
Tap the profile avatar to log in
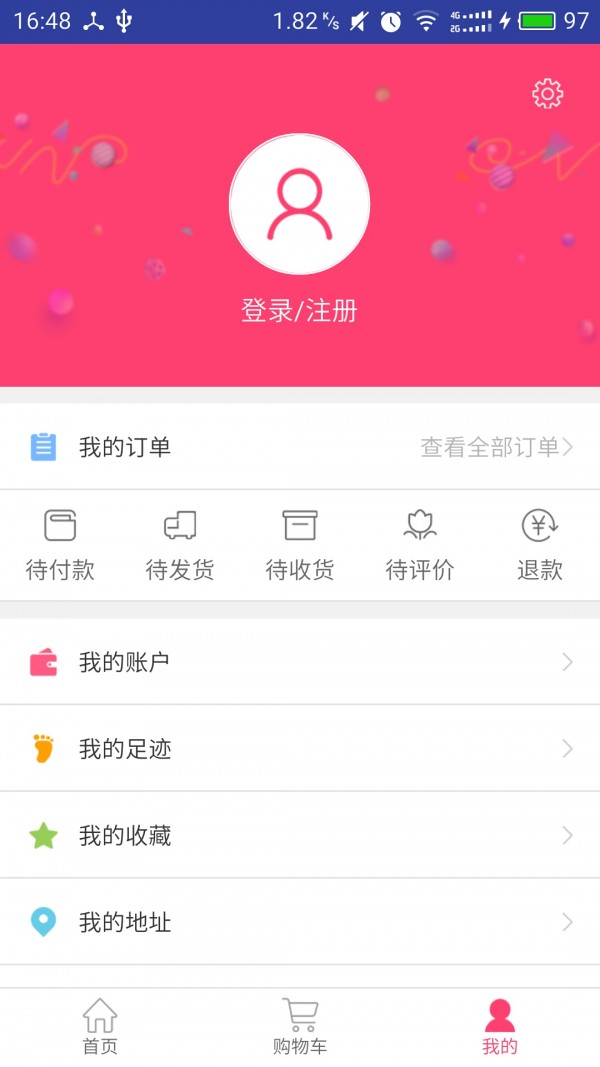point(300,204)
